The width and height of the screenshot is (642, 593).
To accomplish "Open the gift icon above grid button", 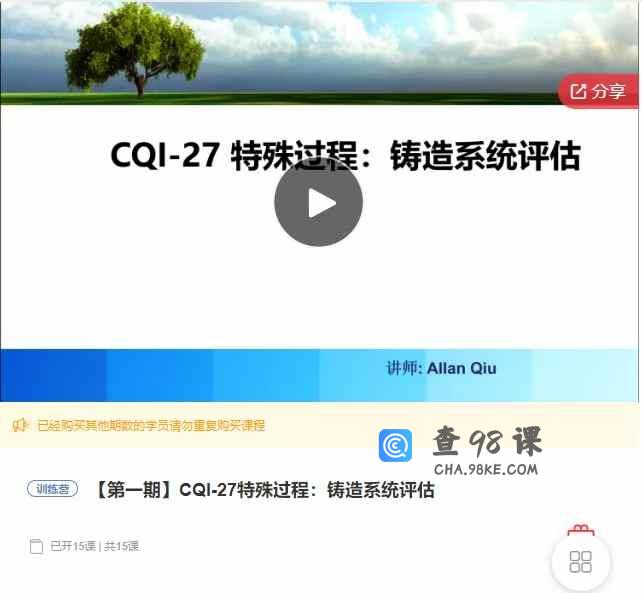I will pos(580,531).
